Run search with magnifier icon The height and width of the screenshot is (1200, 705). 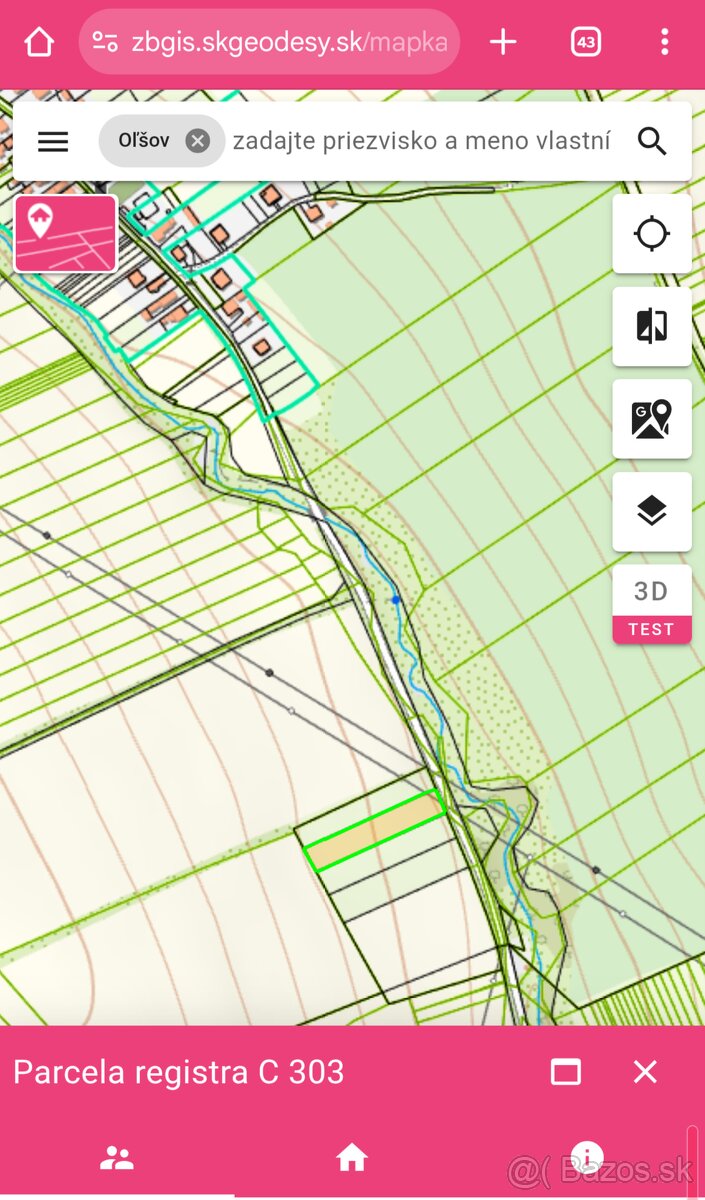pyautogui.click(x=652, y=141)
